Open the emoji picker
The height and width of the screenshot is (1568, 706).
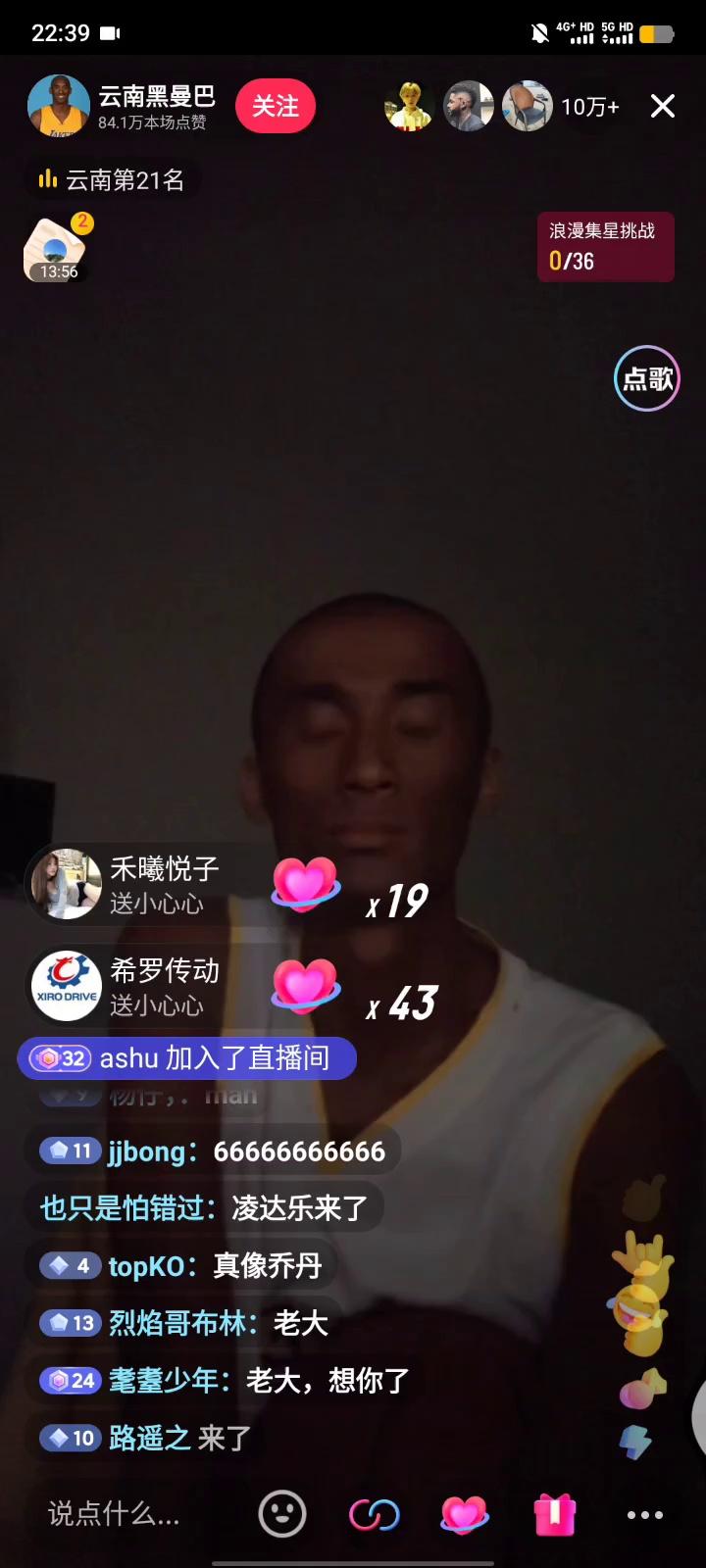click(x=282, y=1514)
